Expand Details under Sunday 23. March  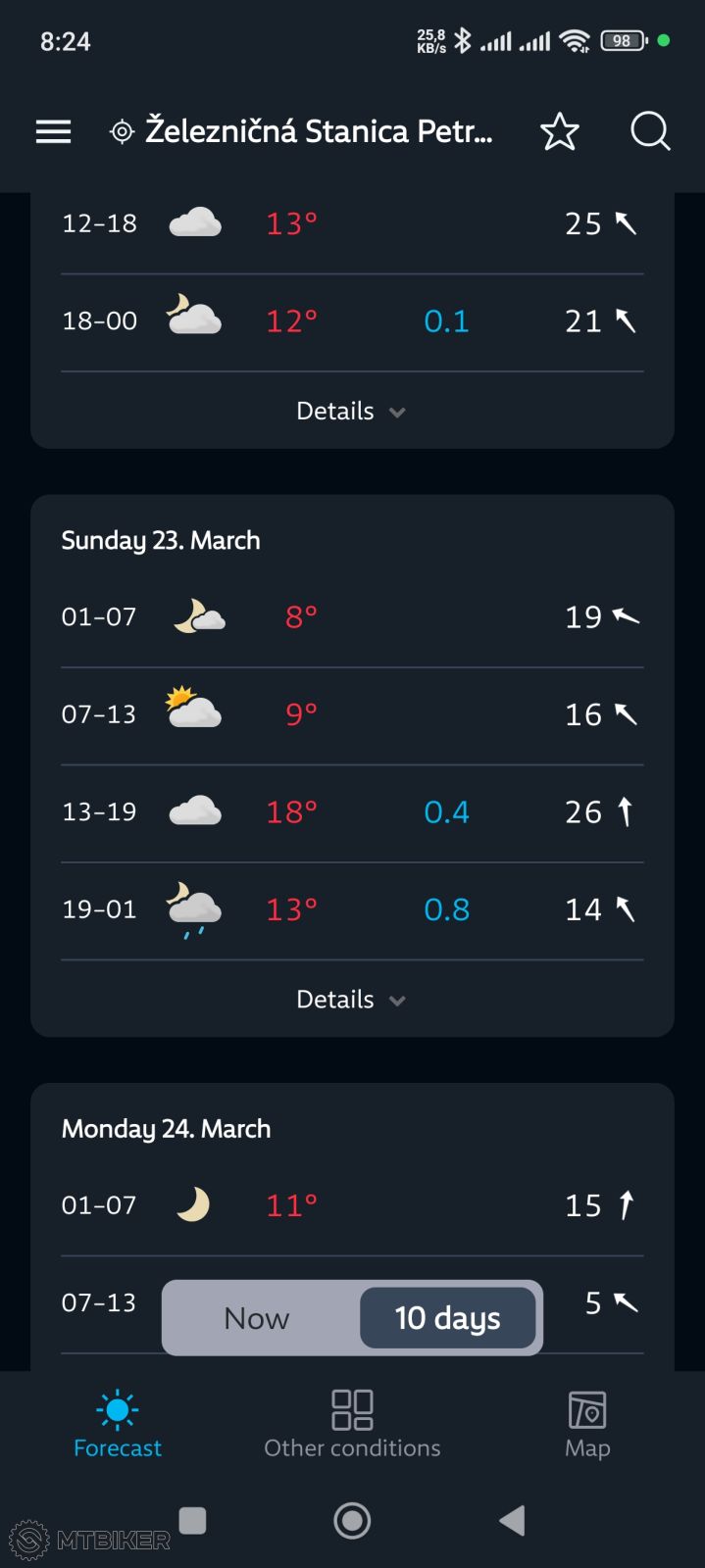(x=351, y=1000)
